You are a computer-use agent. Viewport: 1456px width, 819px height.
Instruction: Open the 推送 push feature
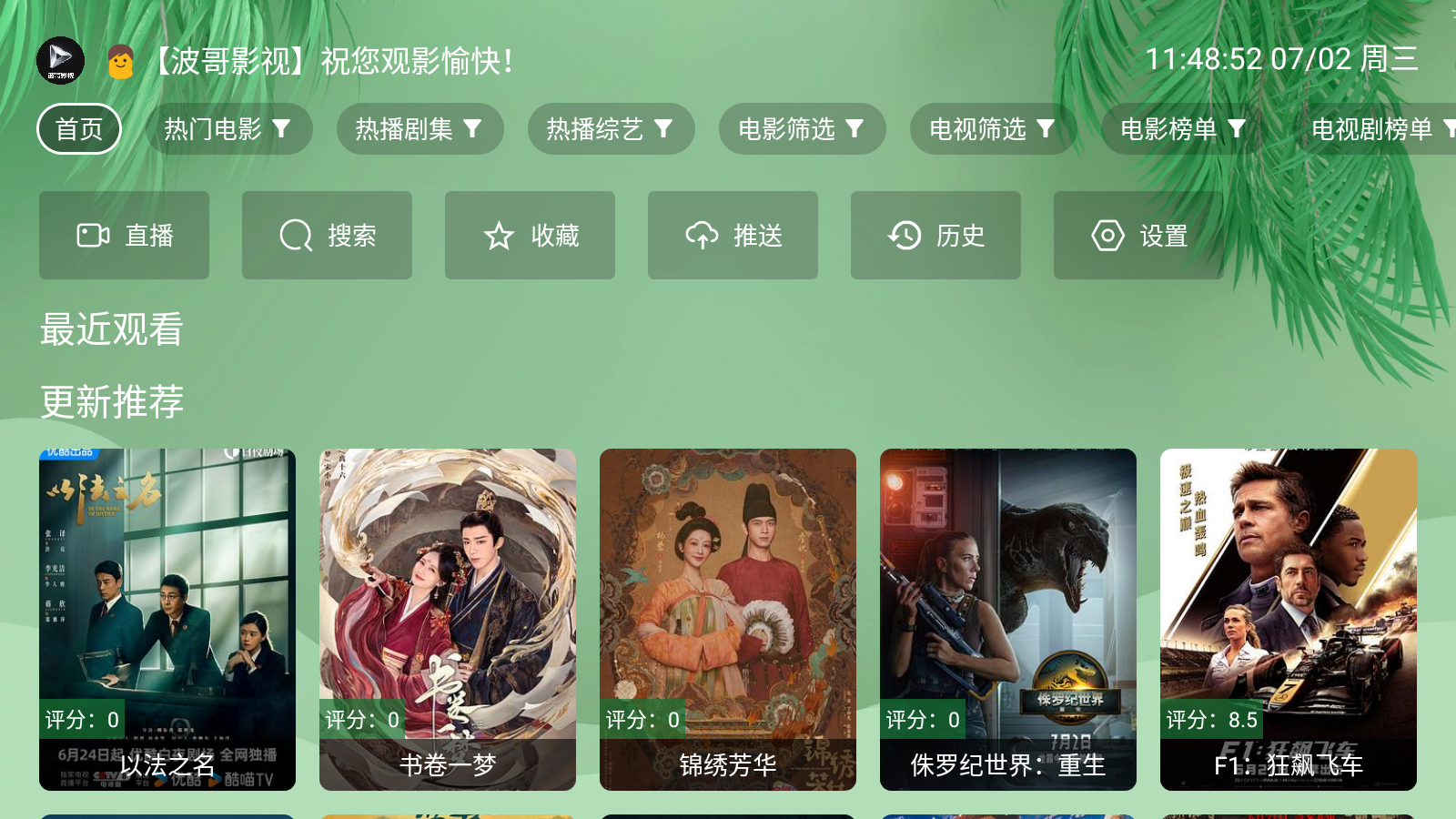733,236
